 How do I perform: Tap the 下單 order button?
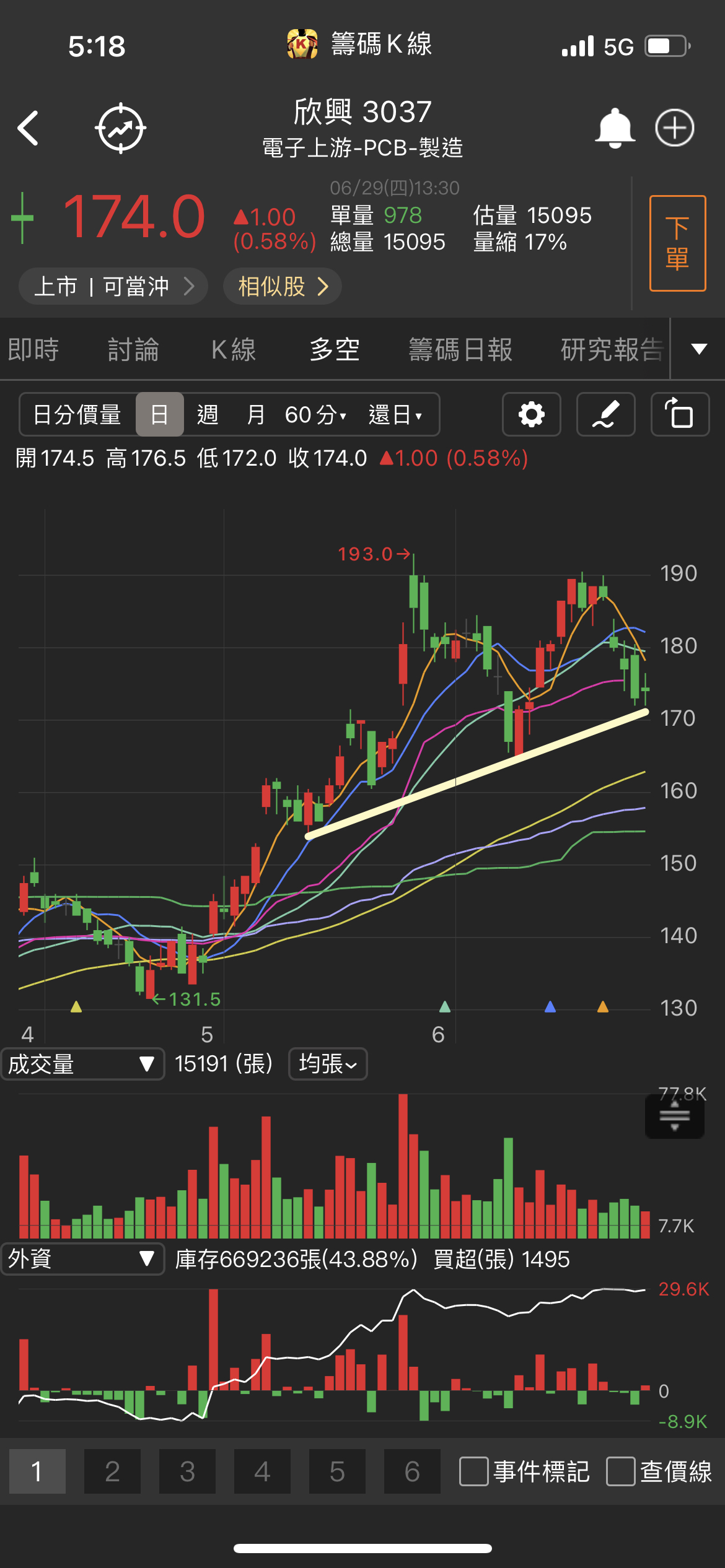(x=677, y=243)
